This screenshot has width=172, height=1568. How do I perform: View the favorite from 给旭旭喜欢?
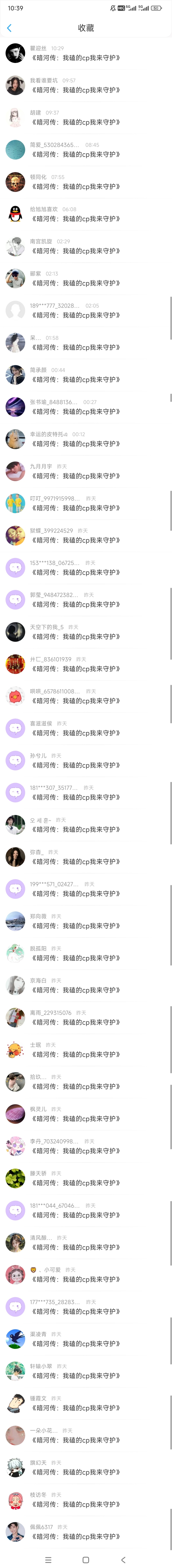[76, 219]
